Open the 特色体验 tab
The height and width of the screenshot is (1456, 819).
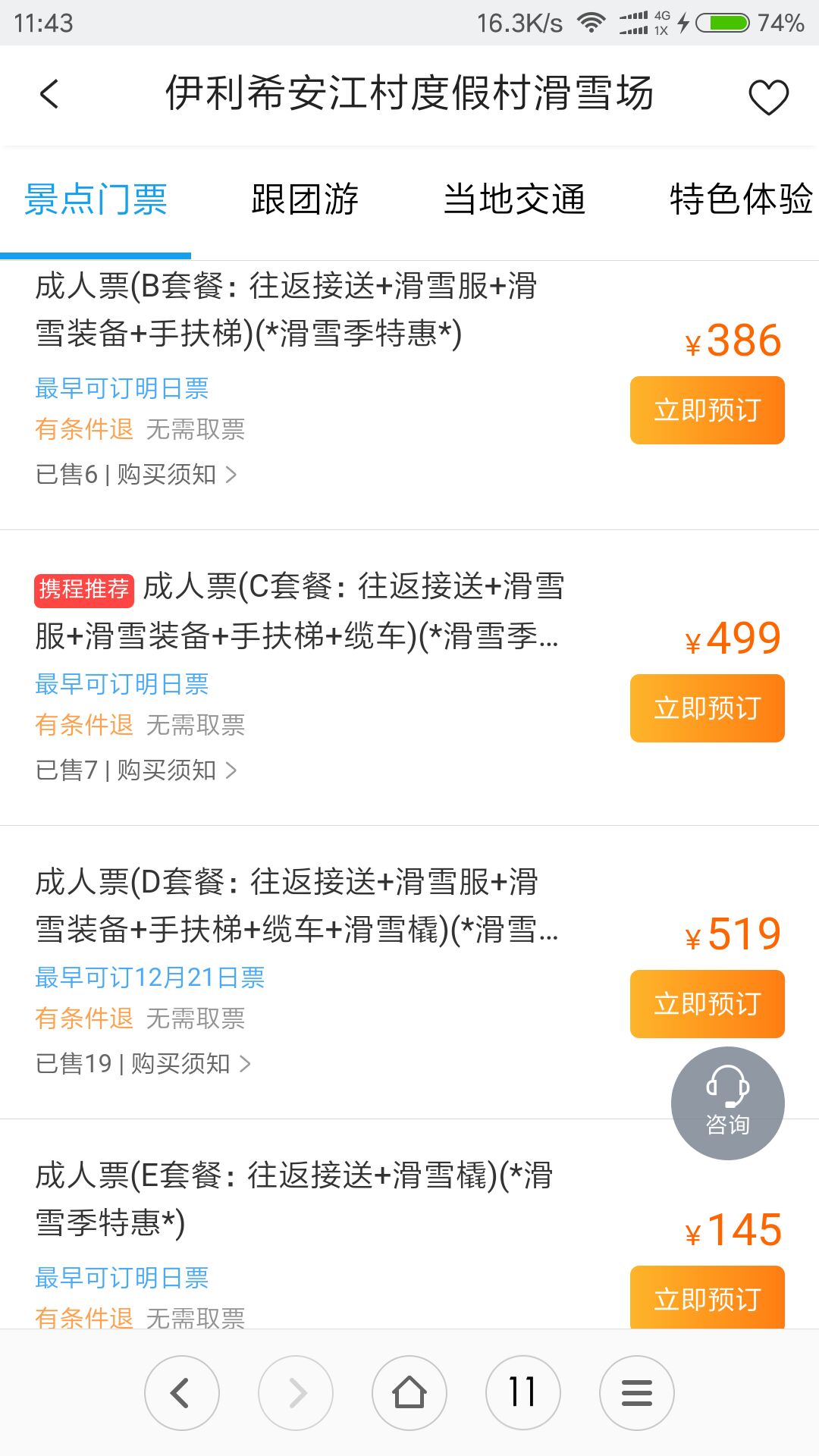[x=741, y=199]
